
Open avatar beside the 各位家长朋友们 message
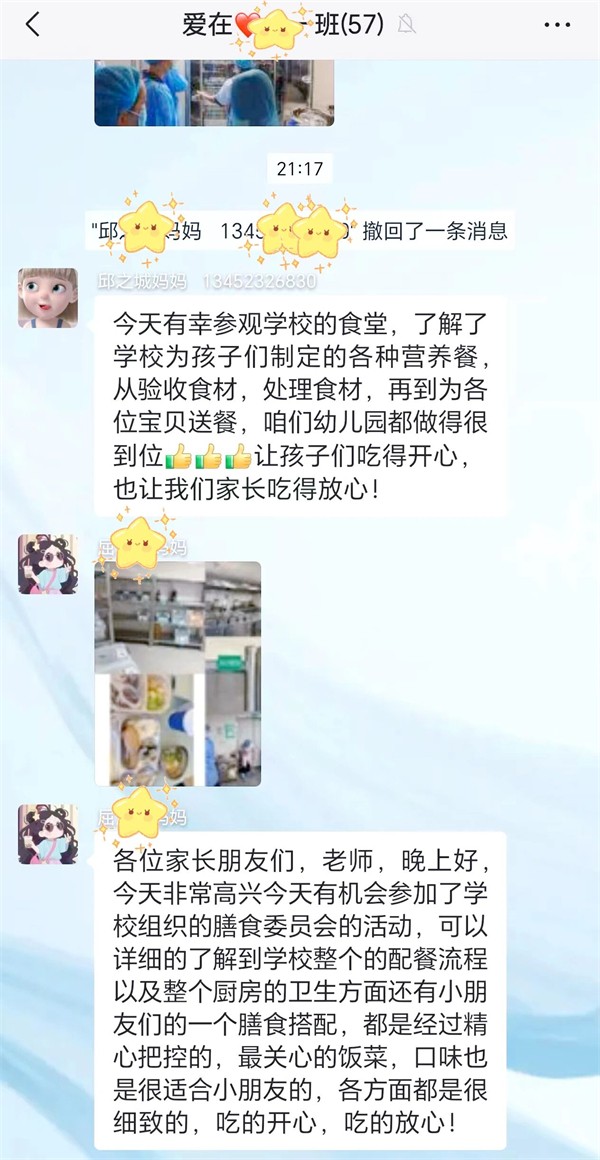click(47, 834)
